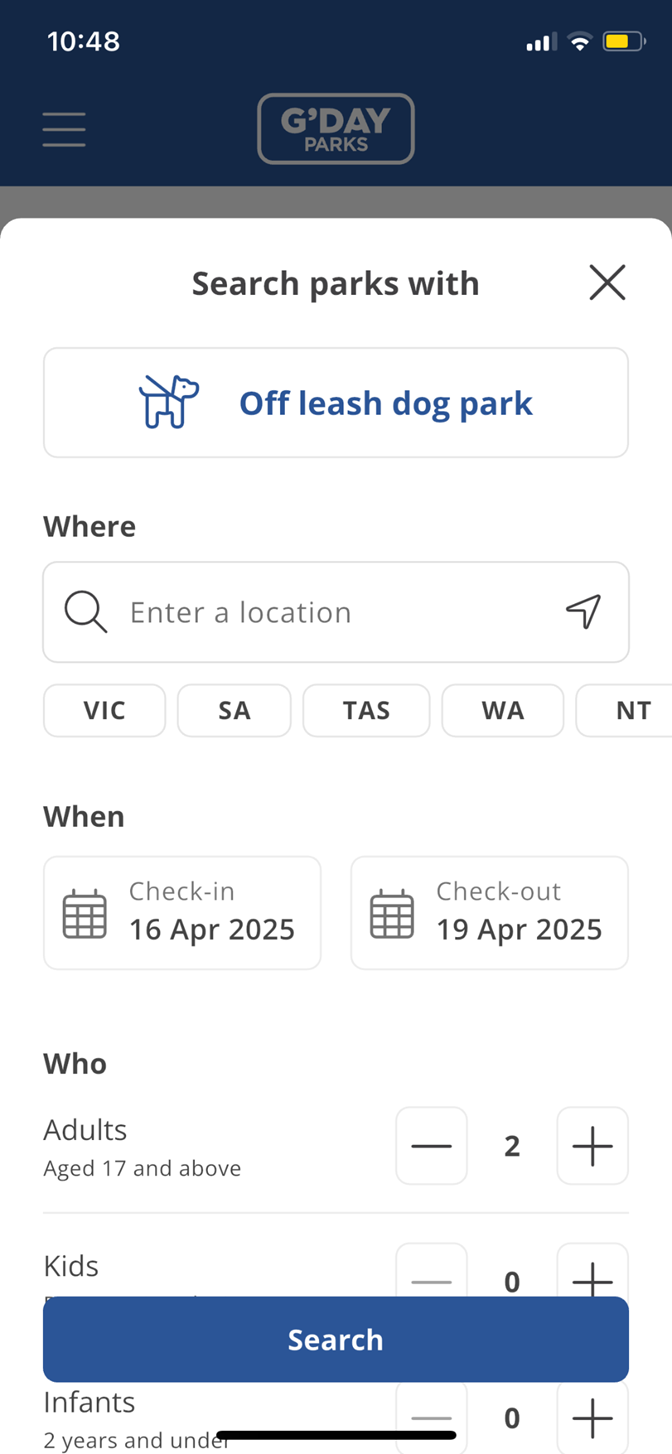
Task: Add one infant to the booking
Action: tap(592, 1416)
